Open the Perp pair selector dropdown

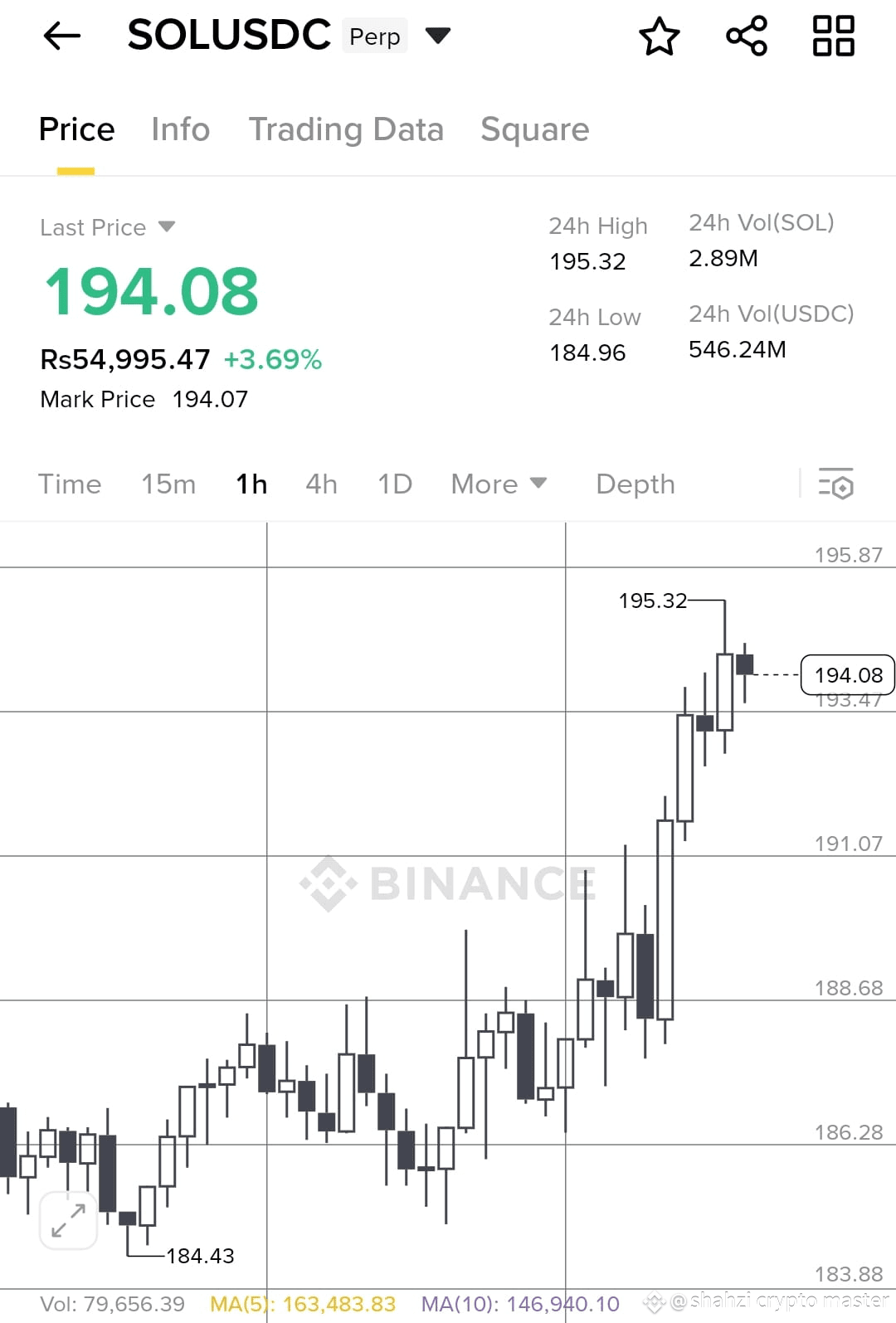439,36
